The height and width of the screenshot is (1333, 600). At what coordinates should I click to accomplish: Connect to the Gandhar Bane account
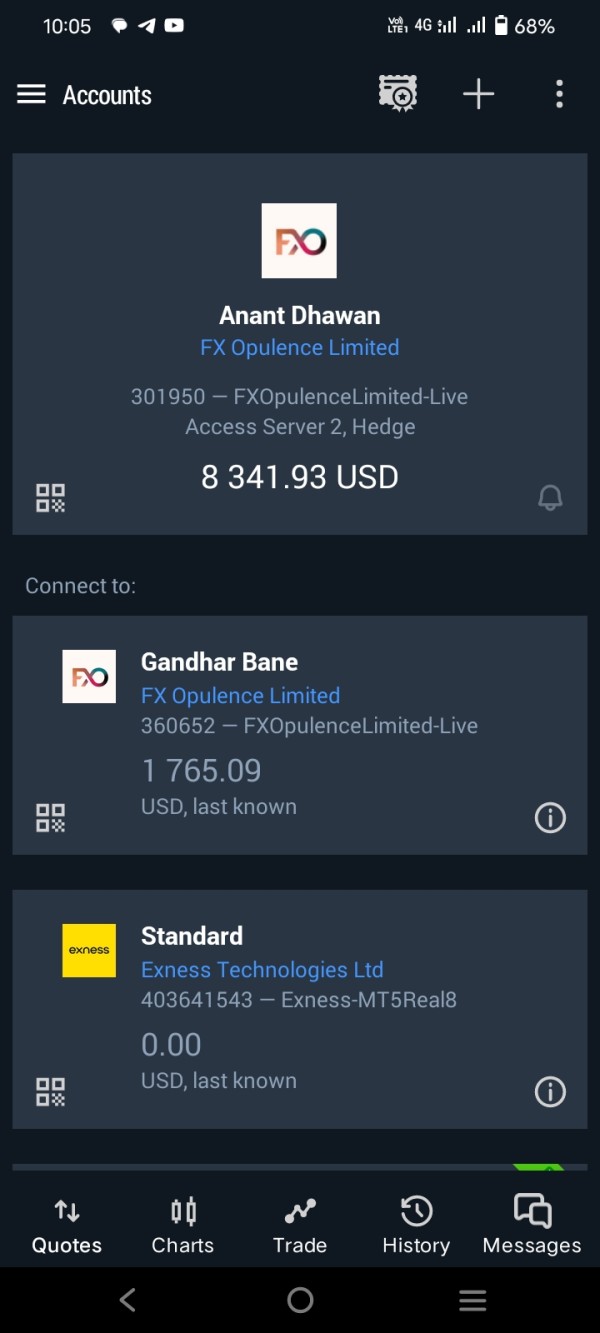click(300, 735)
